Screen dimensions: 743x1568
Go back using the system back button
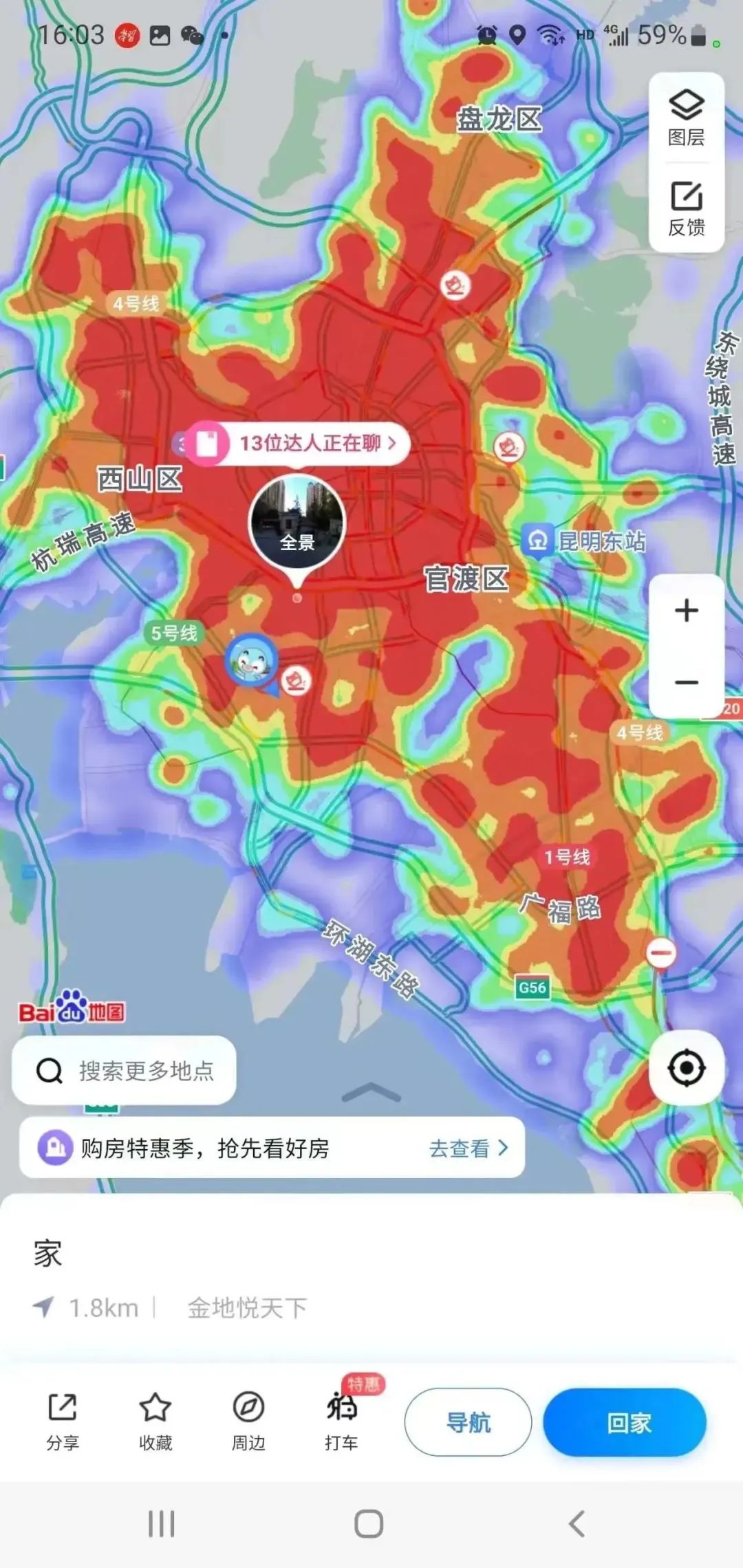(x=577, y=1523)
